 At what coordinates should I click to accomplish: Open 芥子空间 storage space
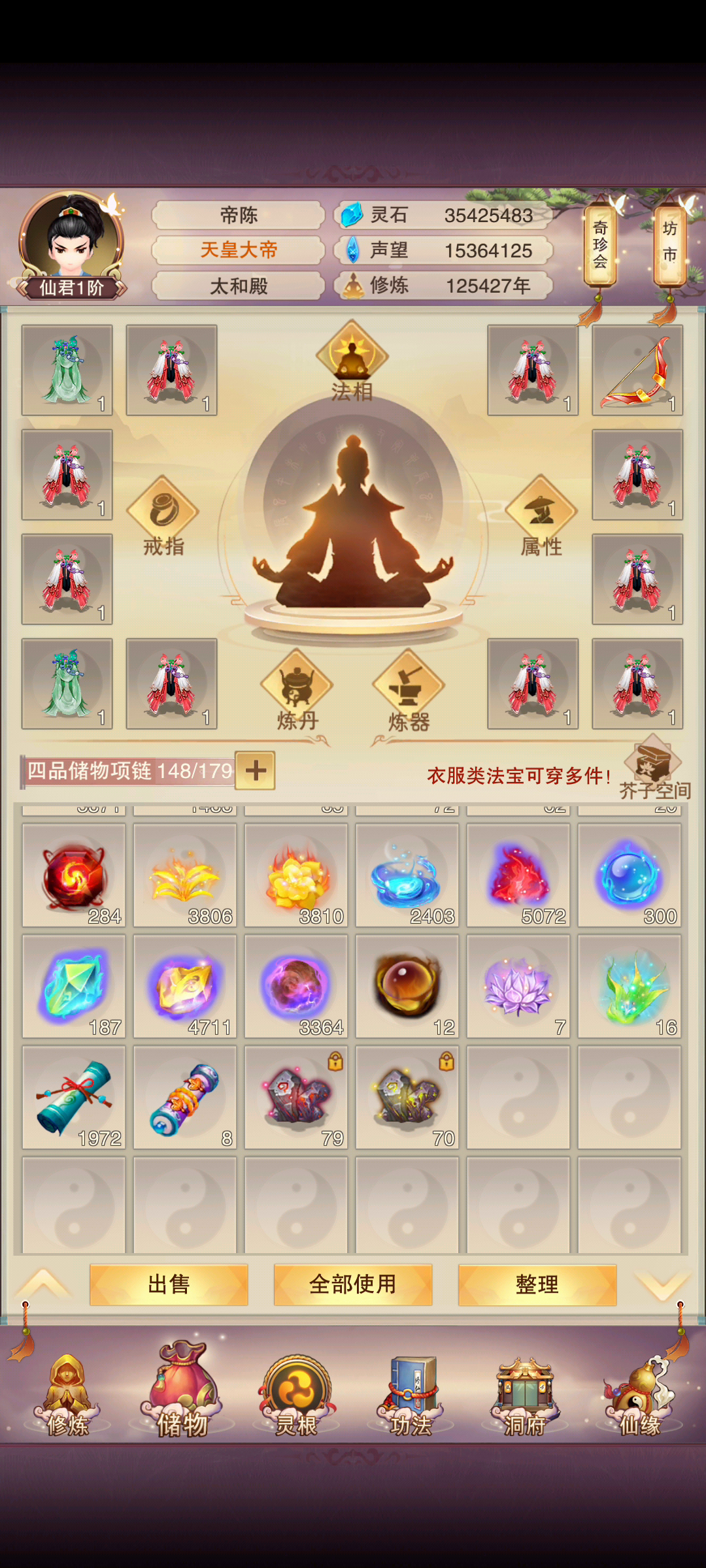[654, 768]
